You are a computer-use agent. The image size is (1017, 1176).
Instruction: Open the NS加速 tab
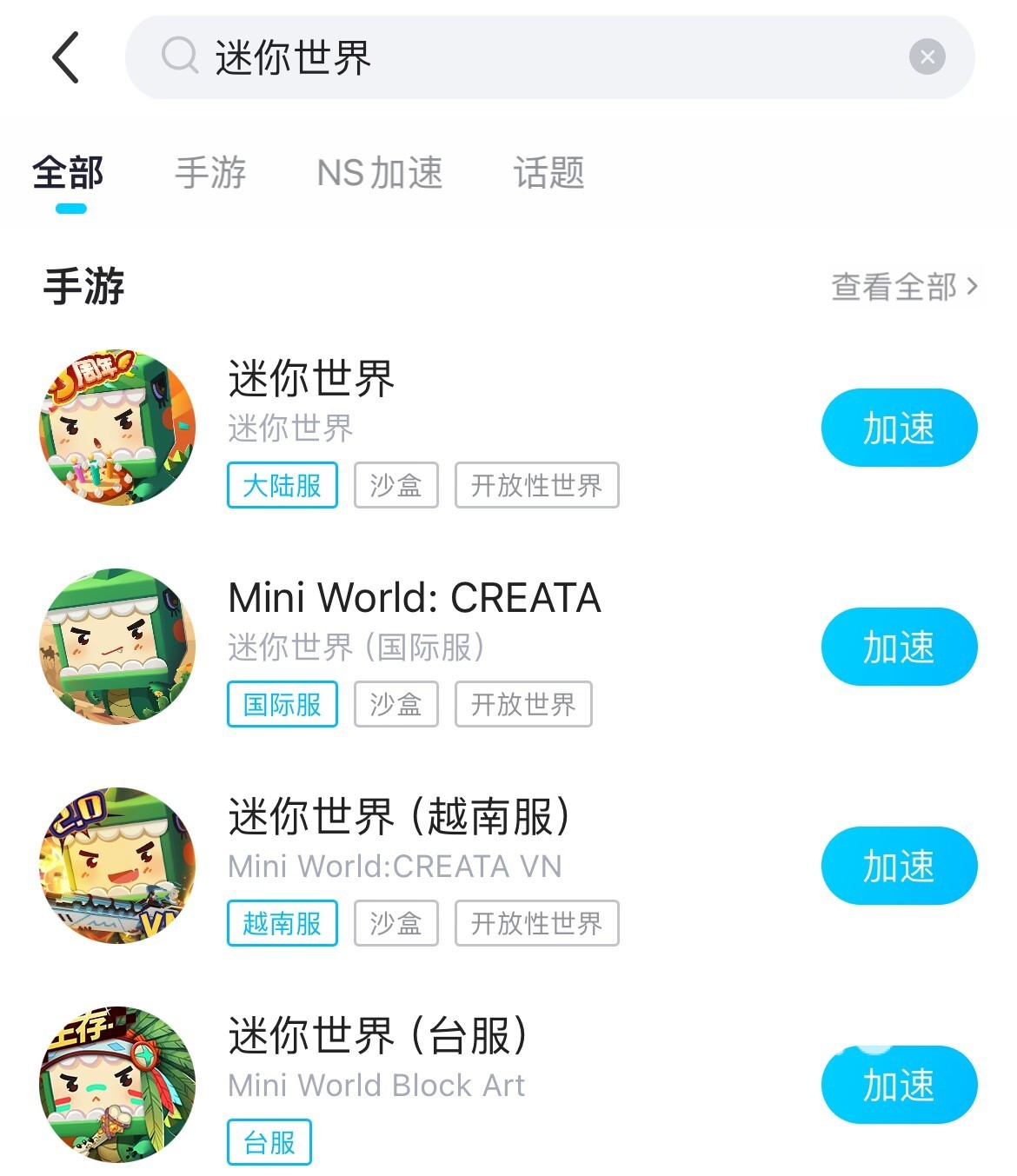(380, 173)
